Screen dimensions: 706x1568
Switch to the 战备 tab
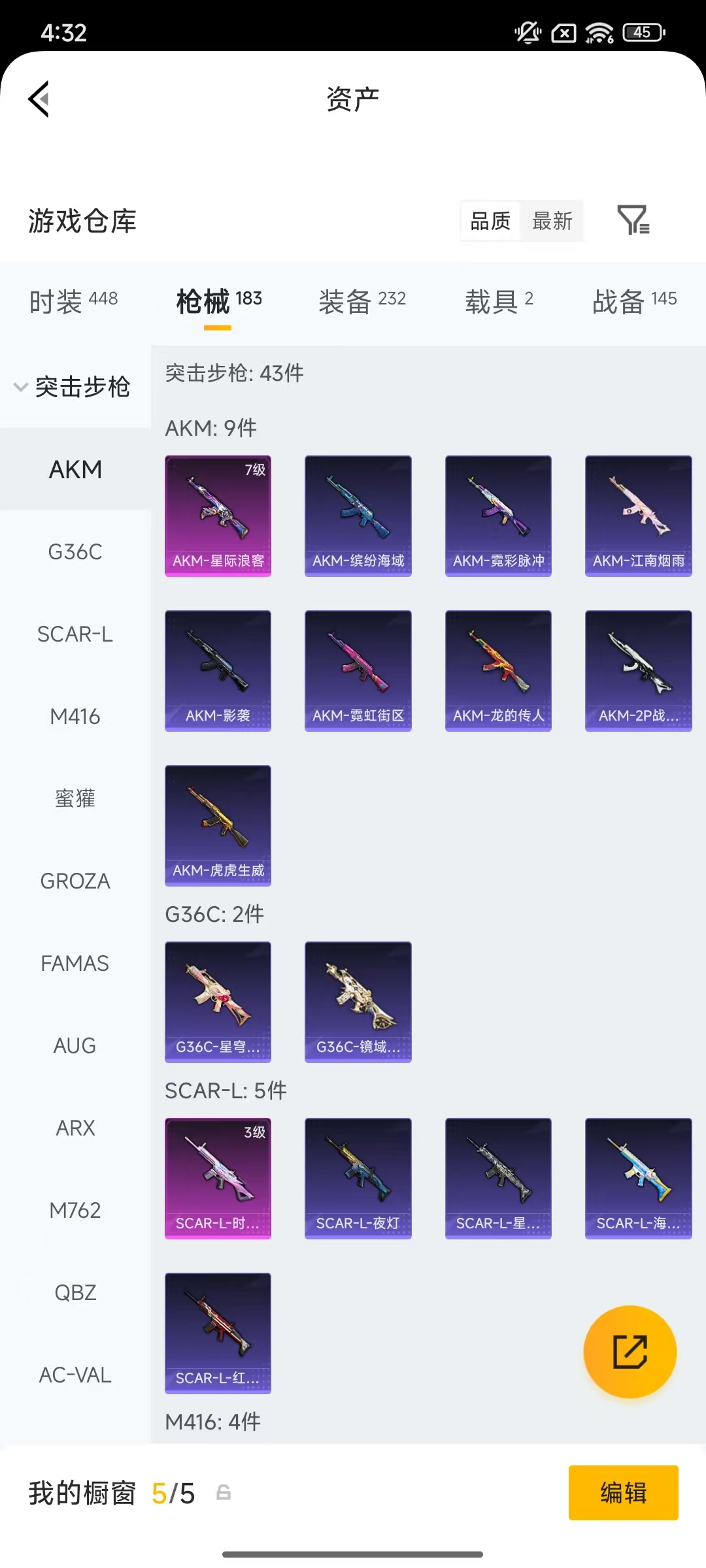[x=634, y=301]
